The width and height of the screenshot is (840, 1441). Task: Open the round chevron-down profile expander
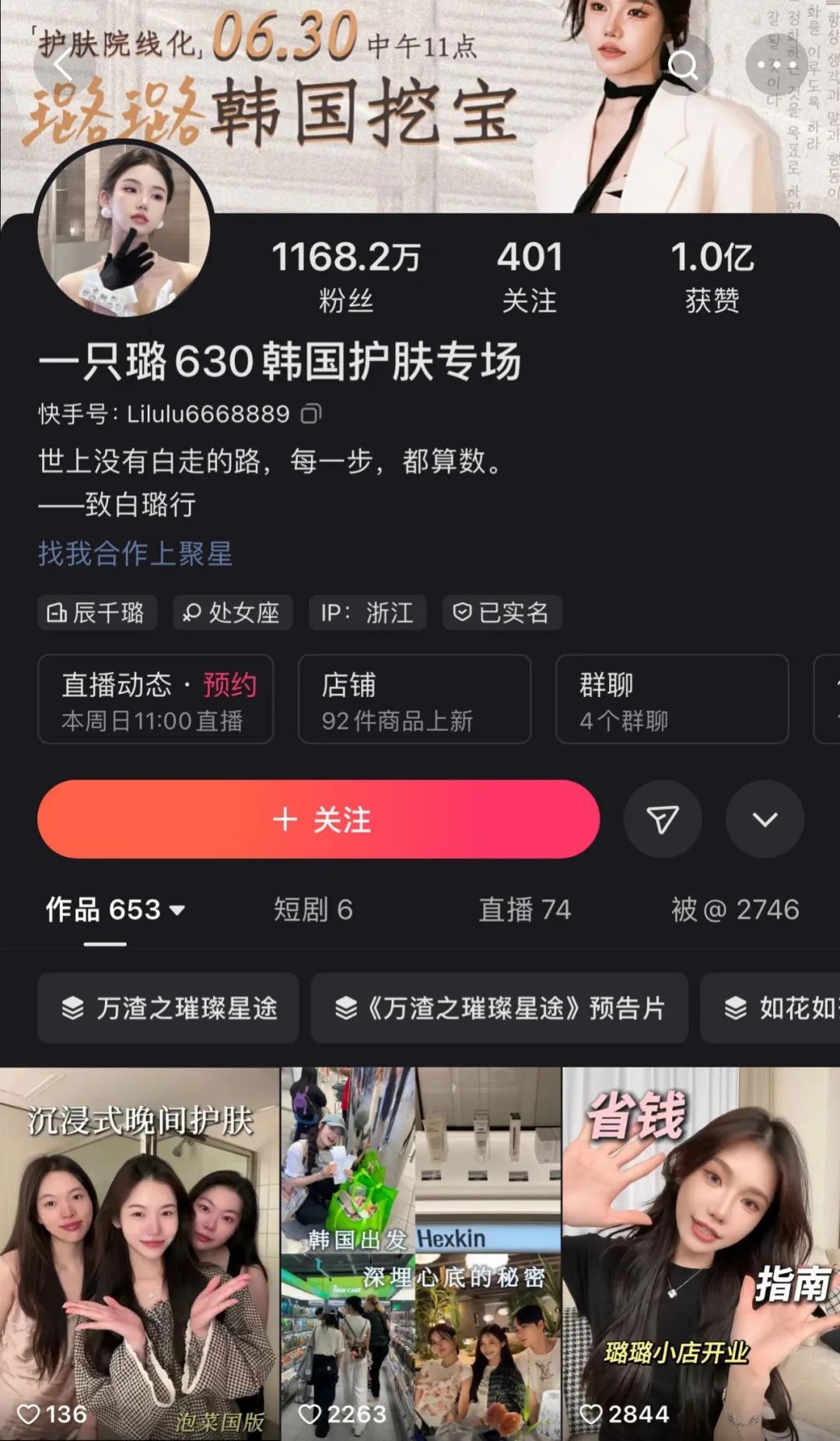(765, 819)
